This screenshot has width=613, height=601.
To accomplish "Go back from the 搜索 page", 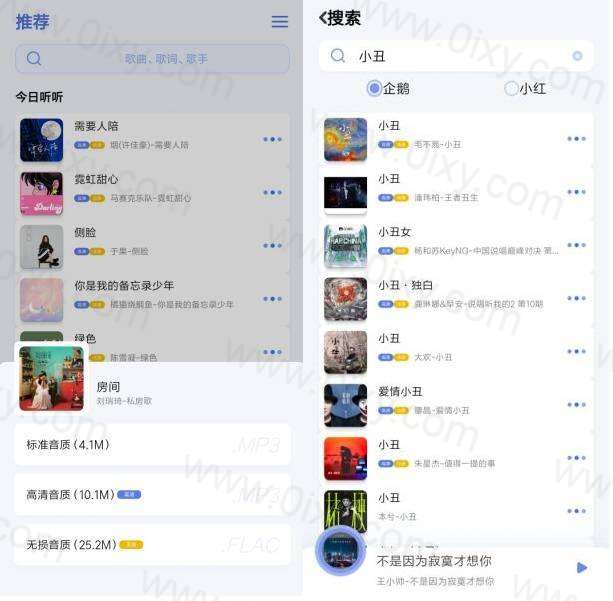I will tap(324, 18).
